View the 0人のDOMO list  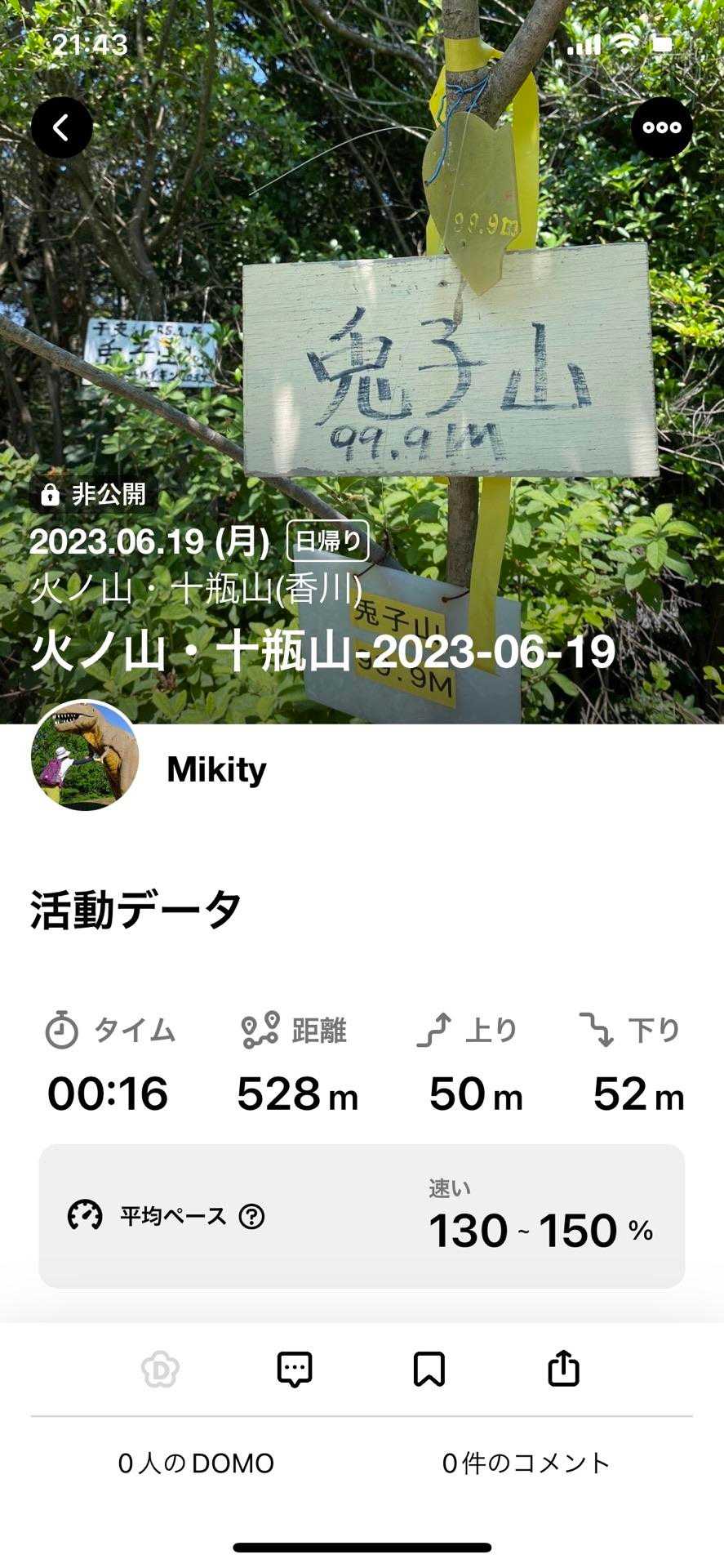[x=196, y=1463]
